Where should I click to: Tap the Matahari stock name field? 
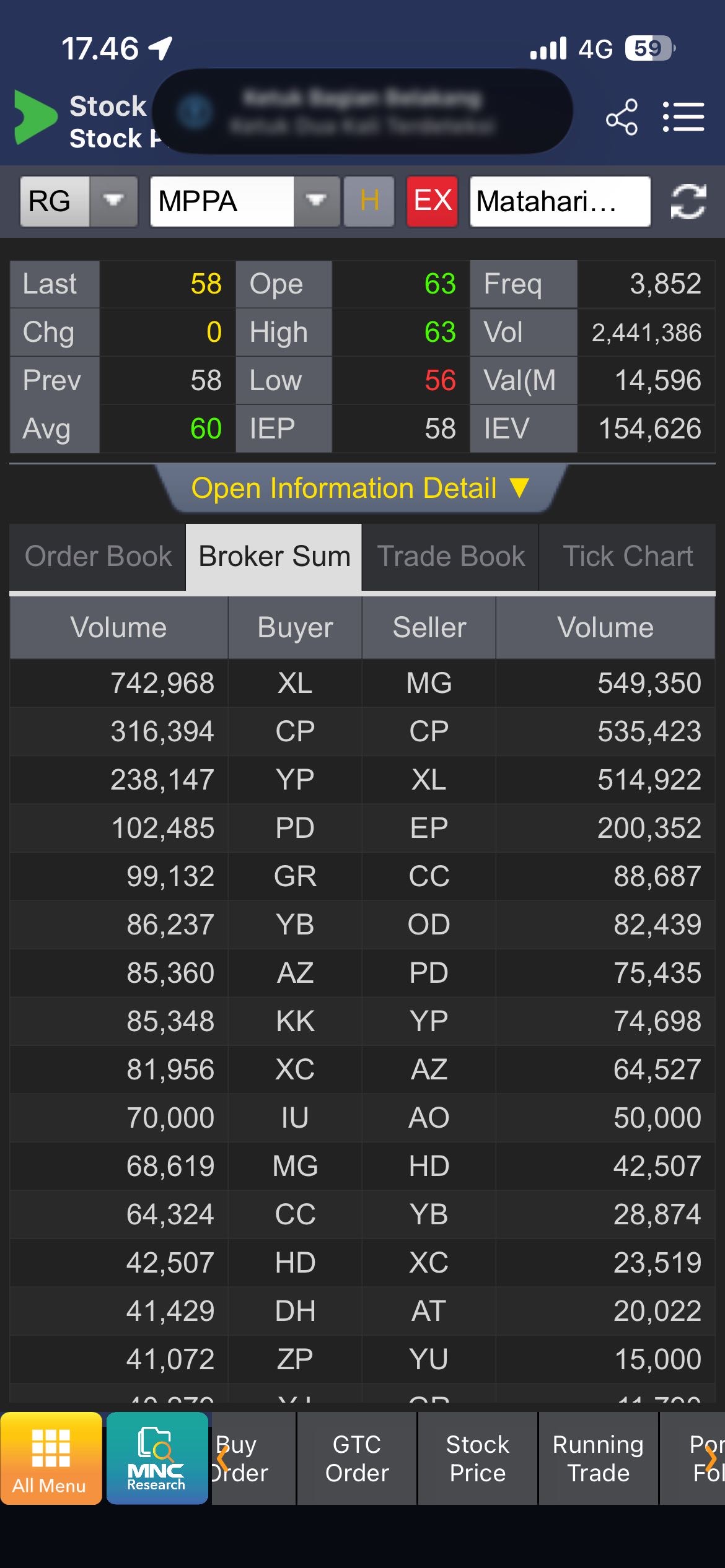[560, 201]
